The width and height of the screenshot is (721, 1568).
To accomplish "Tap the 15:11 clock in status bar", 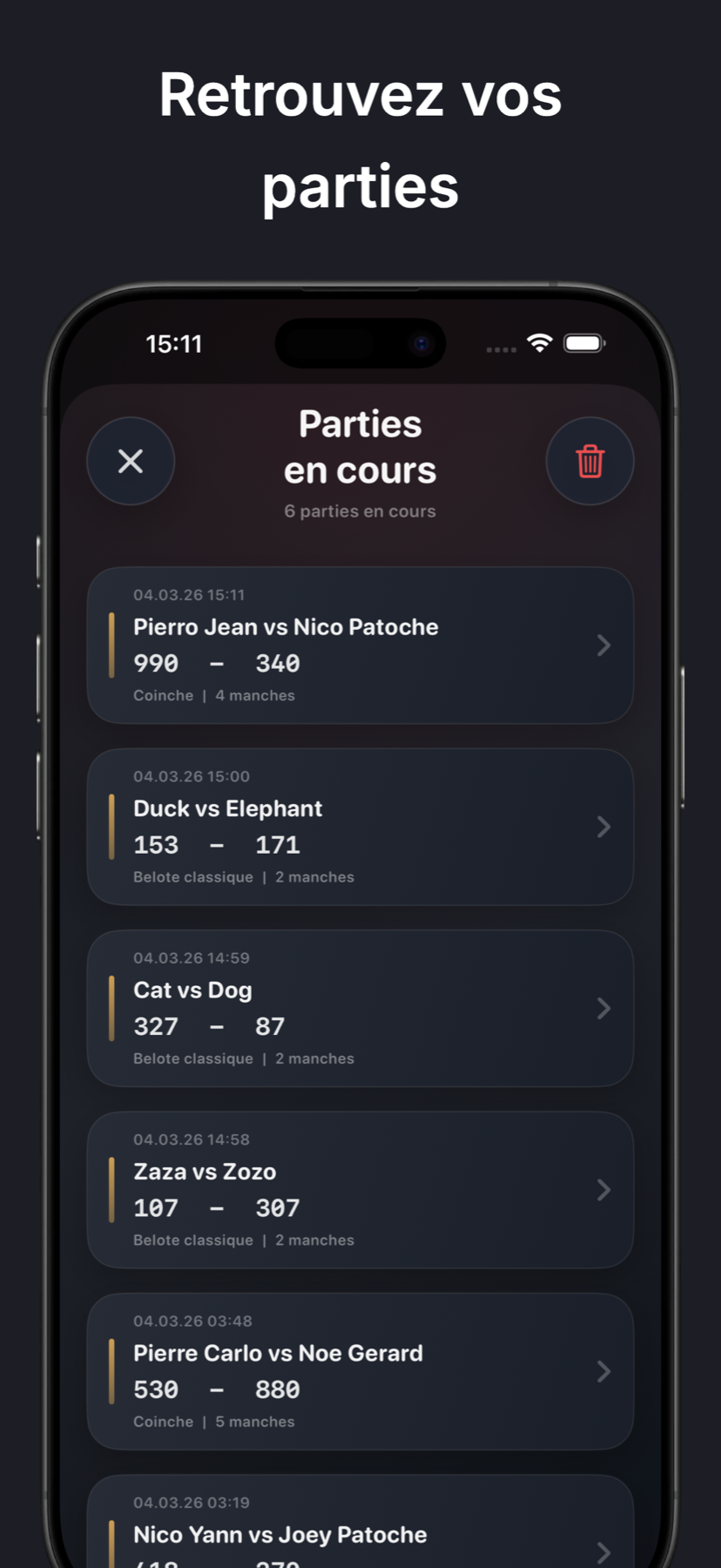I will coord(174,343).
